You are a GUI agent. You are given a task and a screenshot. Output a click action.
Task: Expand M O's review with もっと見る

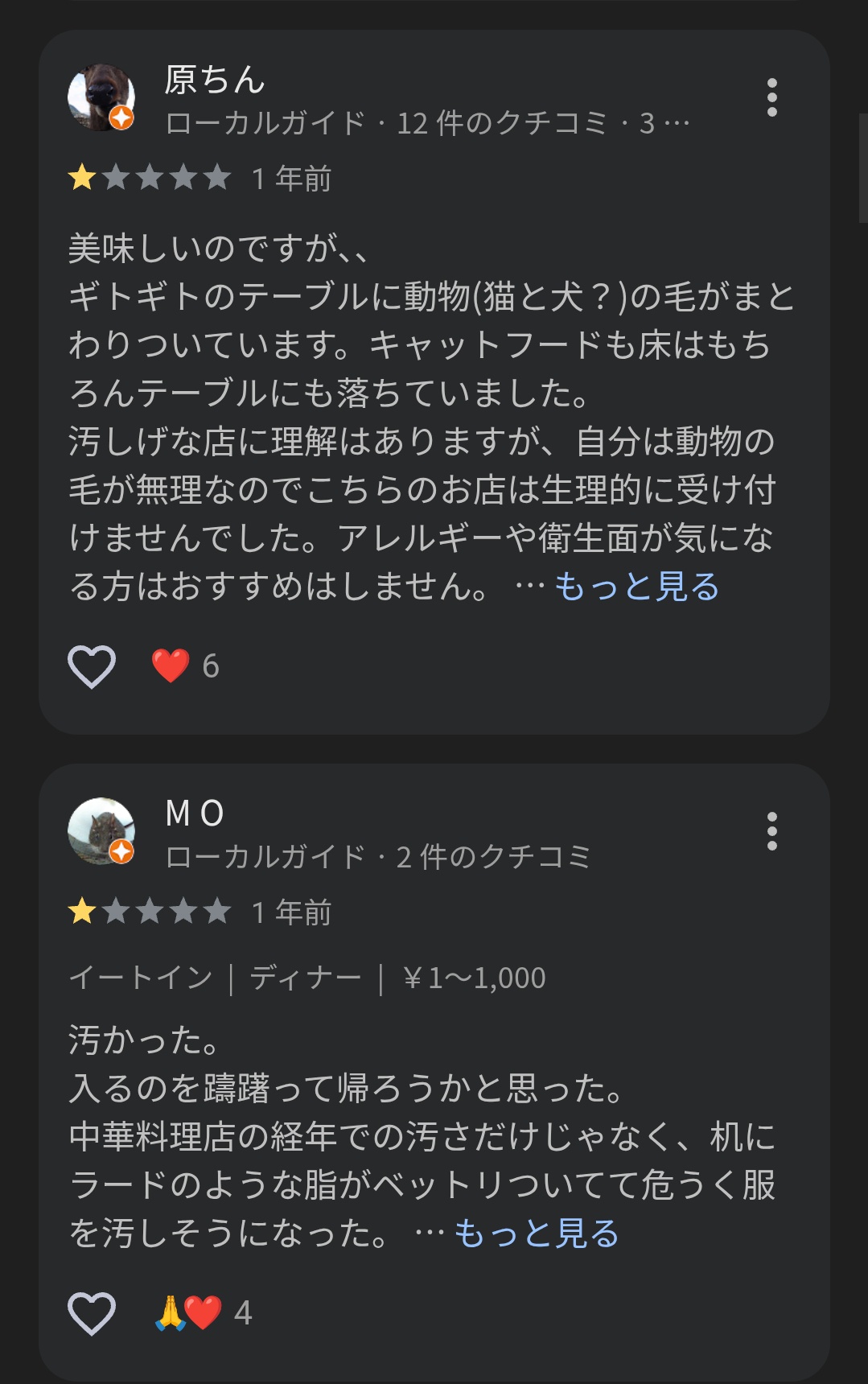pyautogui.click(x=537, y=1234)
